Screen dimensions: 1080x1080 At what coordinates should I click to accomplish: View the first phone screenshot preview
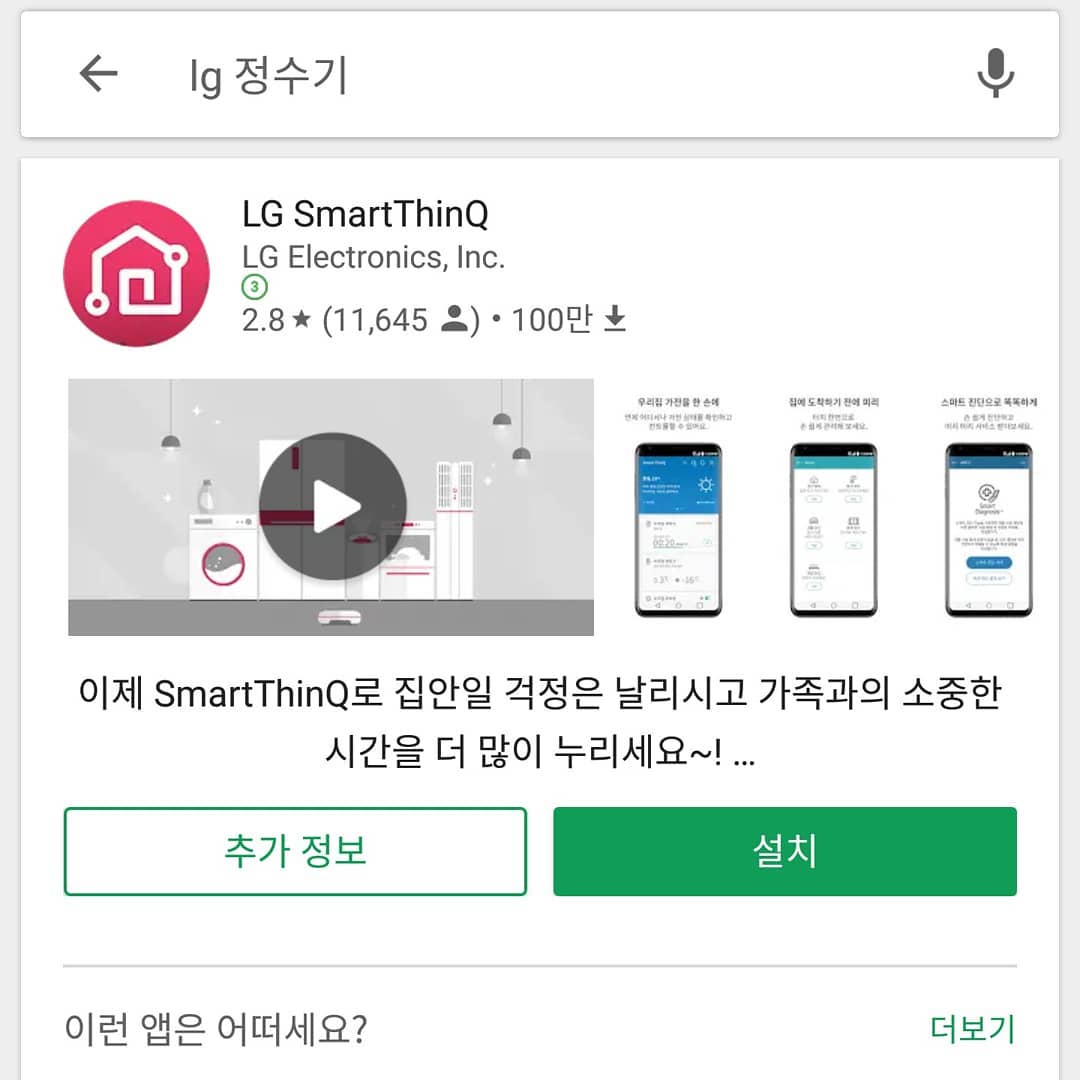pyautogui.click(x=678, y=508)
